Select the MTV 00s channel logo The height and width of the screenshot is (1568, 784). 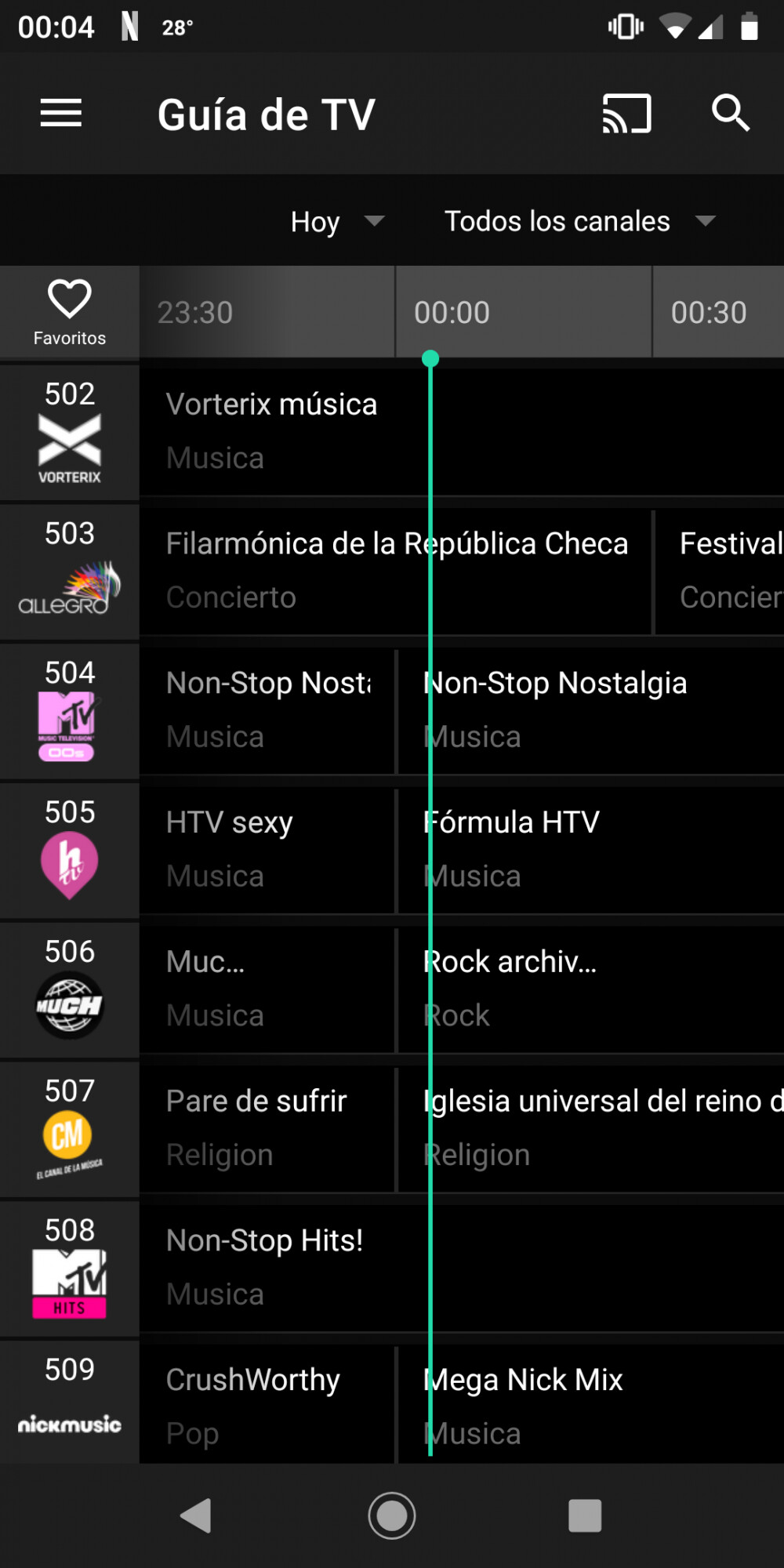[69, 725]
